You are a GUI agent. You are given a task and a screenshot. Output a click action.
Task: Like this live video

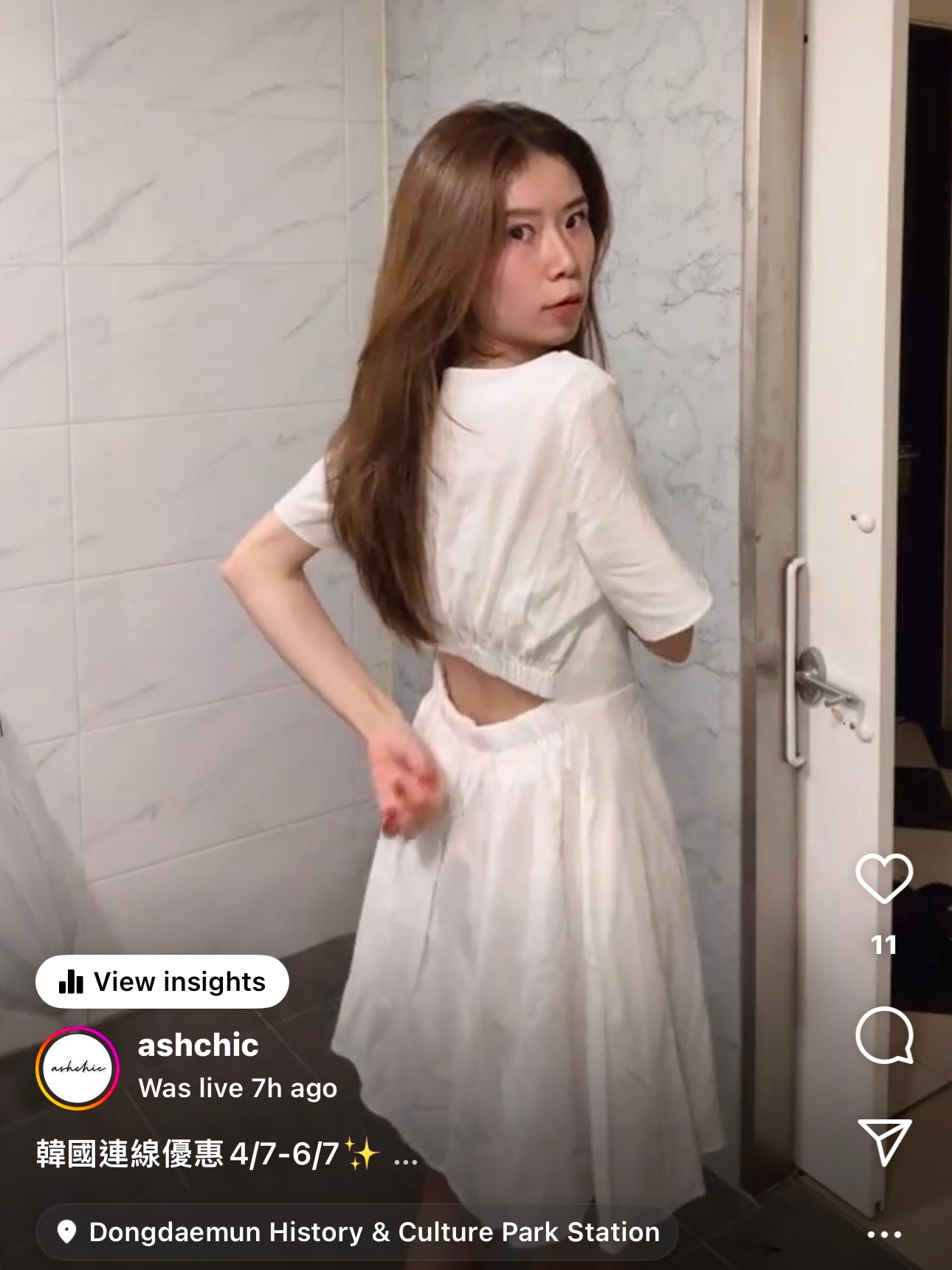pos(883,878)
